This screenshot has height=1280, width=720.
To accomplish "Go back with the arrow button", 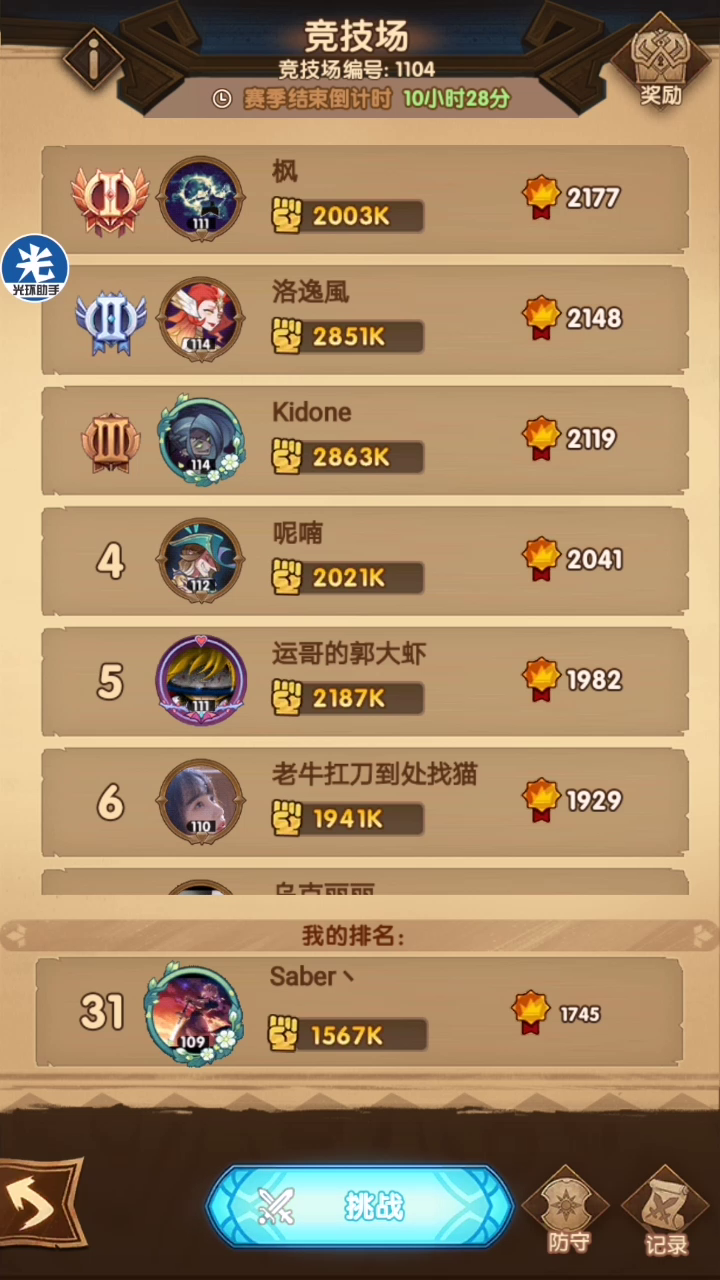I will 38,1209.
